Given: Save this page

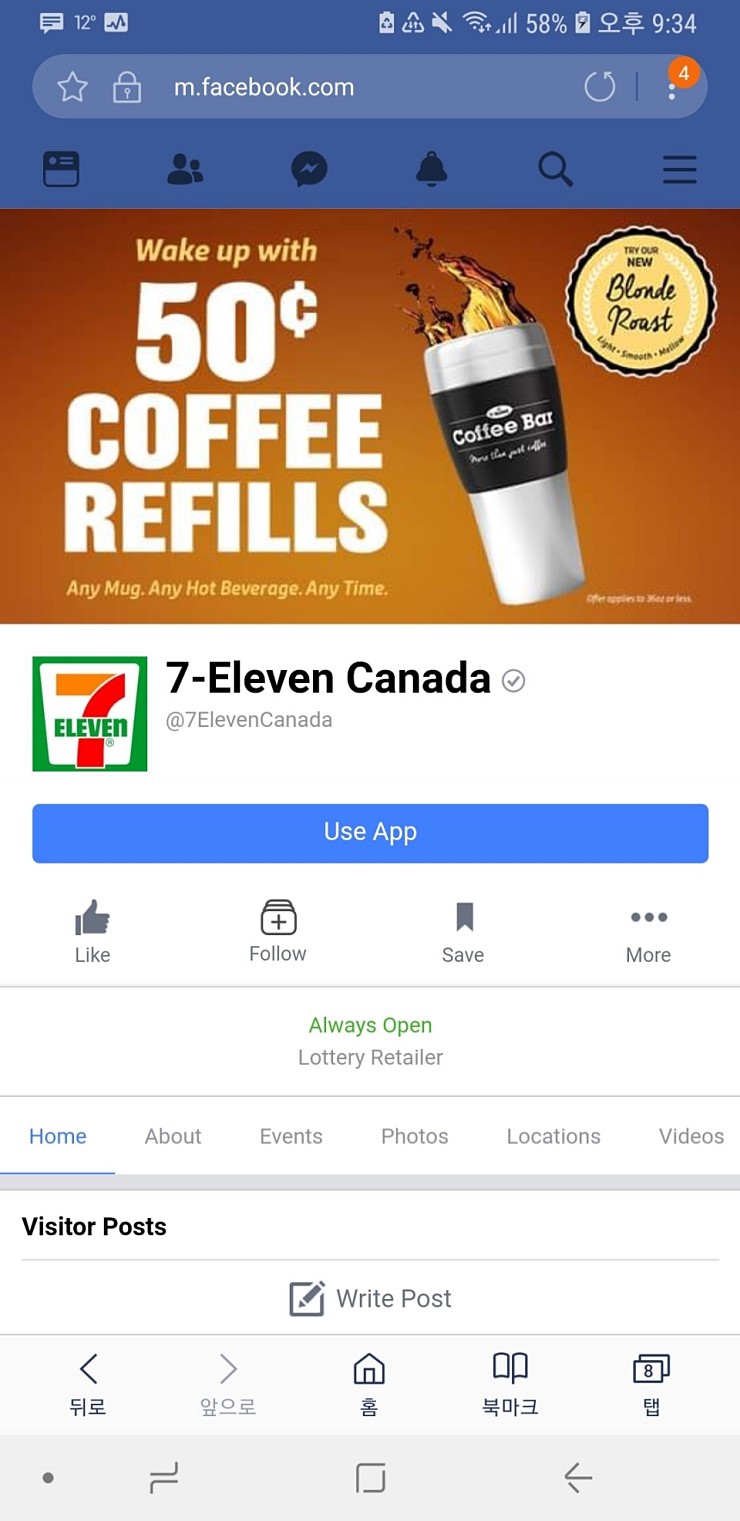Looking at the screenshot, I should pyautogui.click(x=463, y=931).
